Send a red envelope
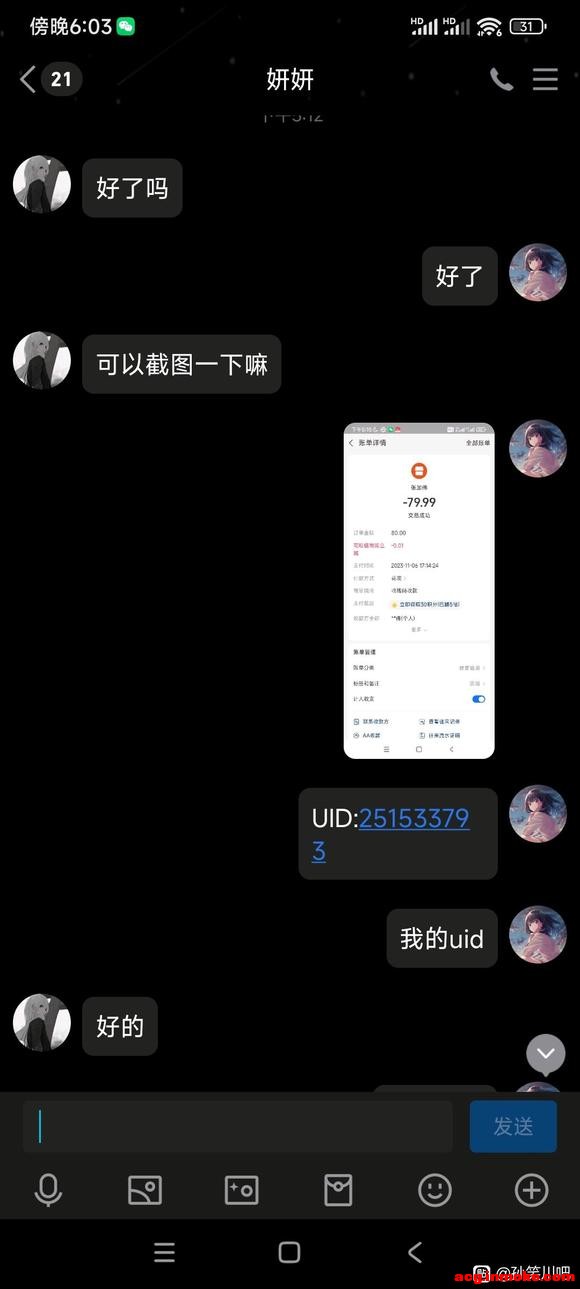The height and width of the screenshot is (1289, 580). pyautogui.click(x=338, y=1190)
